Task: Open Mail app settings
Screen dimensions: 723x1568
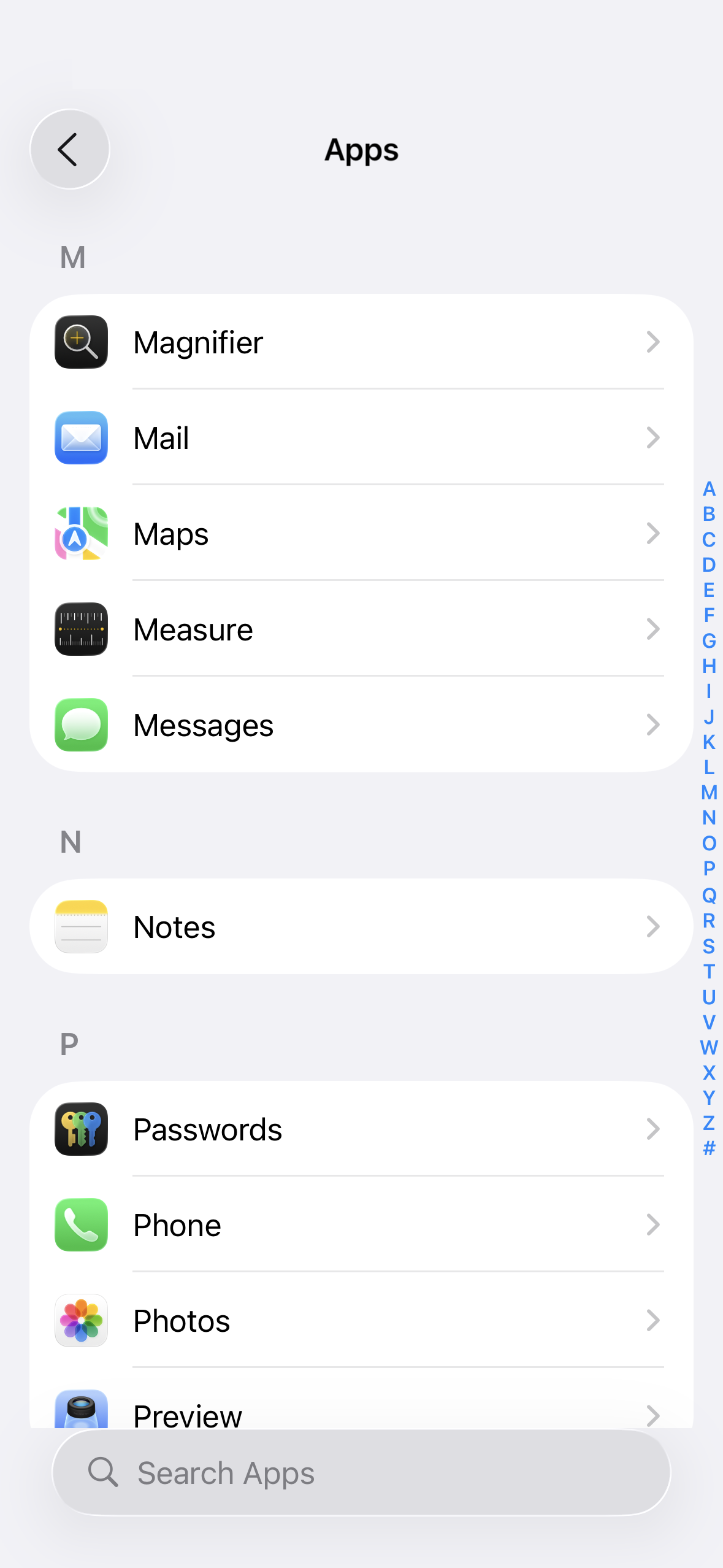Action: tap(361, 437)
